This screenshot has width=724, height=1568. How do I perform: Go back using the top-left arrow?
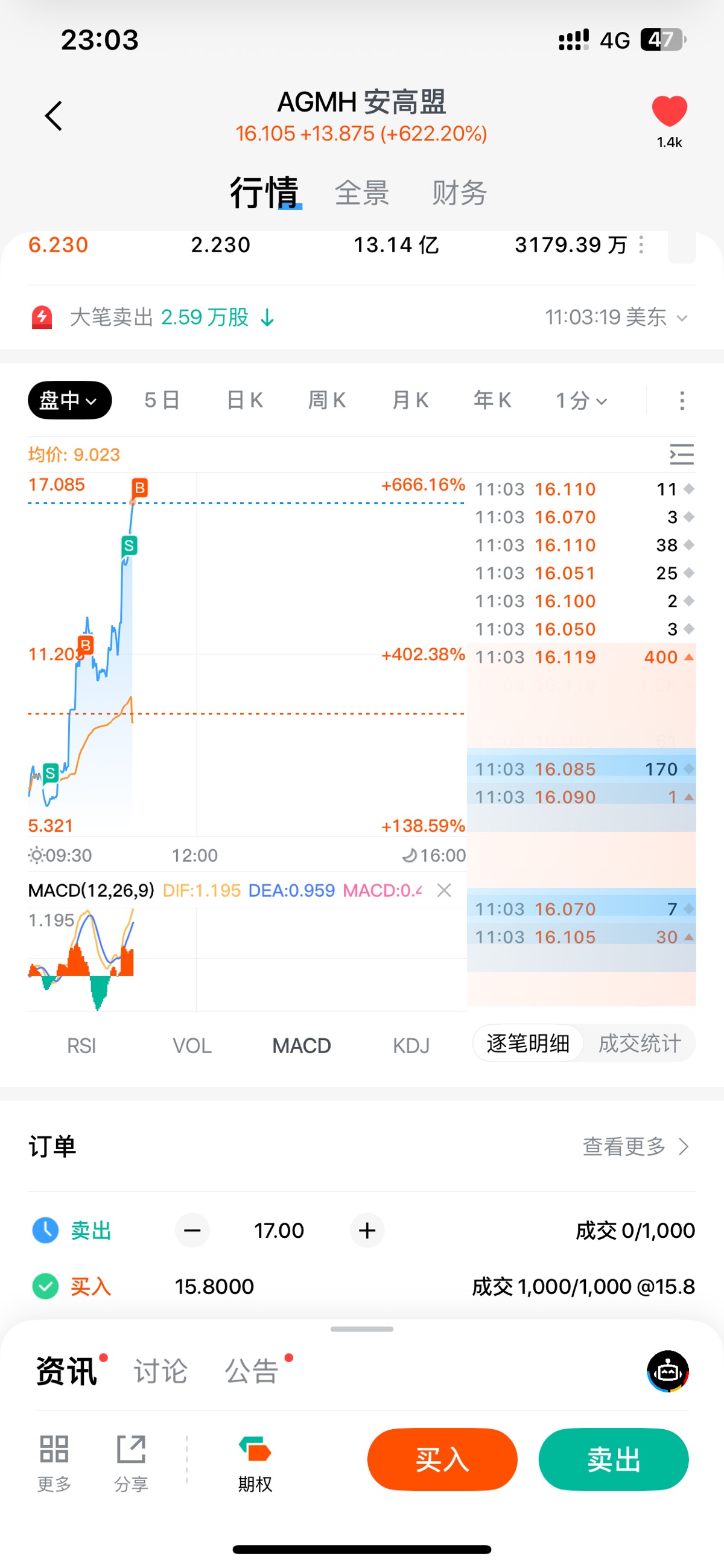pyautogui.click(x=54, y=116)
